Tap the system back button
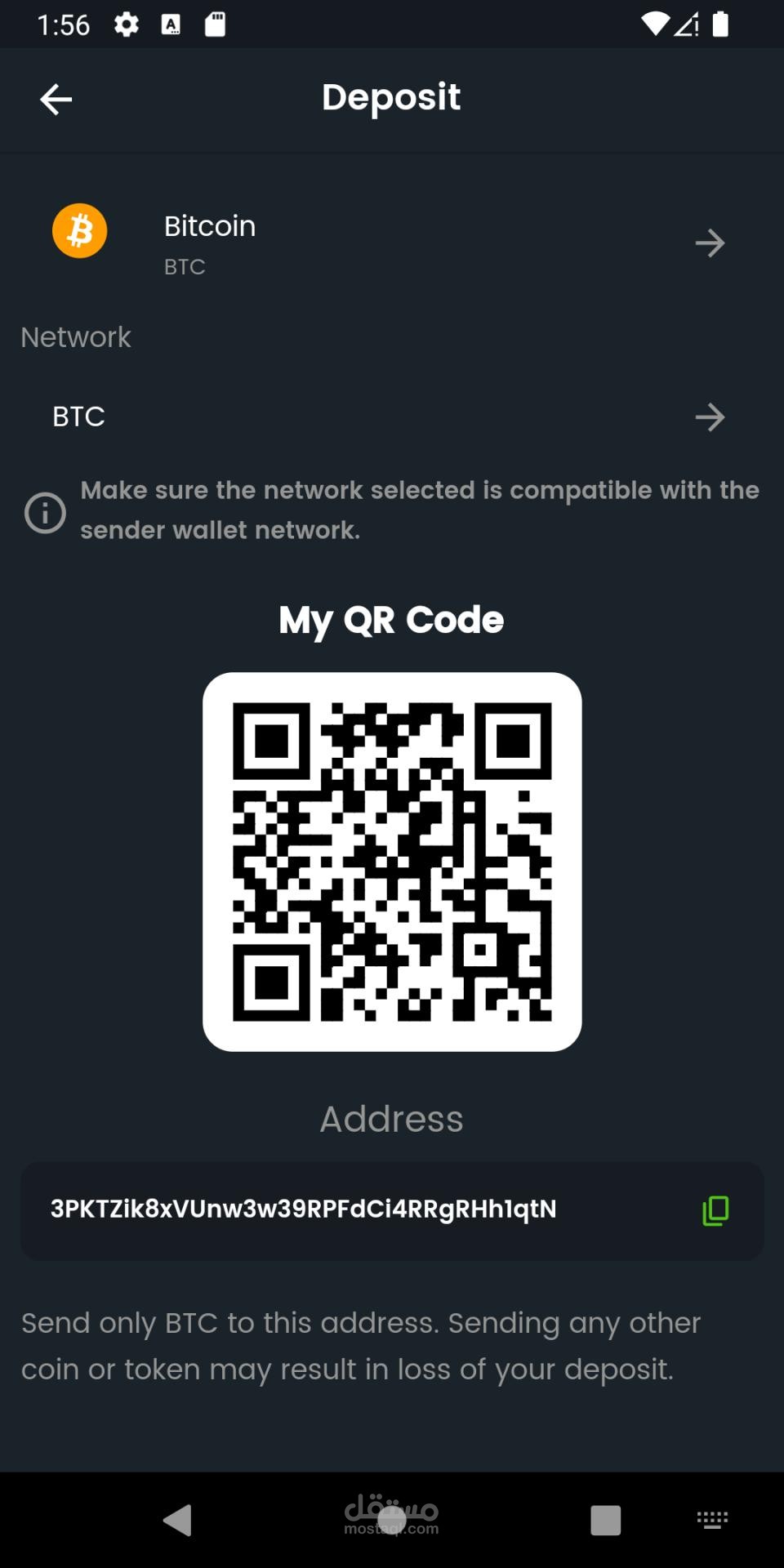The width and height of the screenshot is (784, 1568). (177, 1521)
